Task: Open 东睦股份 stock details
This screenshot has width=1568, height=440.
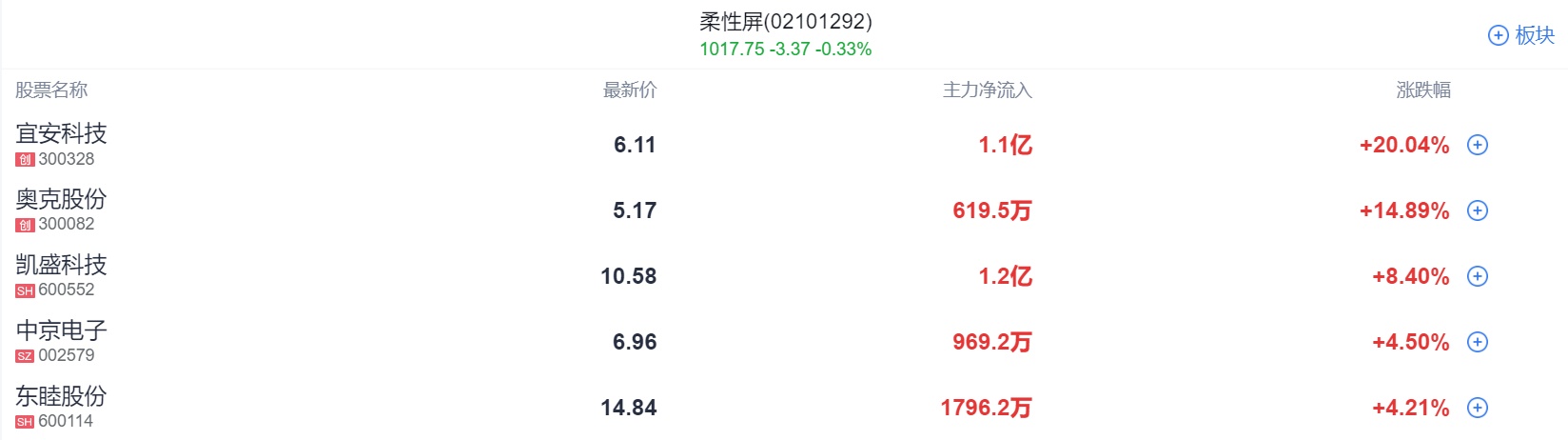Action: click(61, 397)
